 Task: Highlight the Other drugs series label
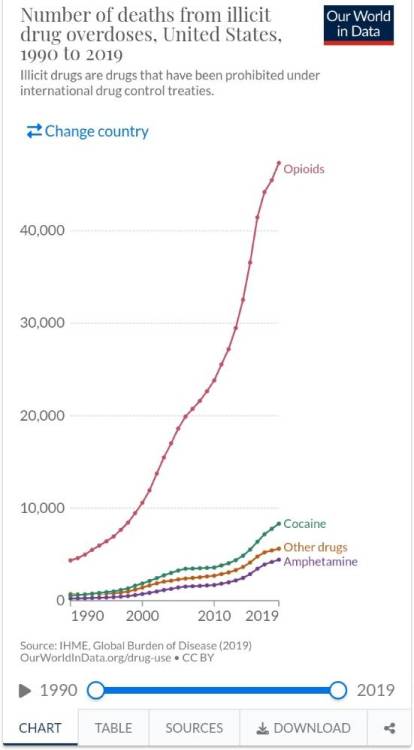click(x=316, y=547)
